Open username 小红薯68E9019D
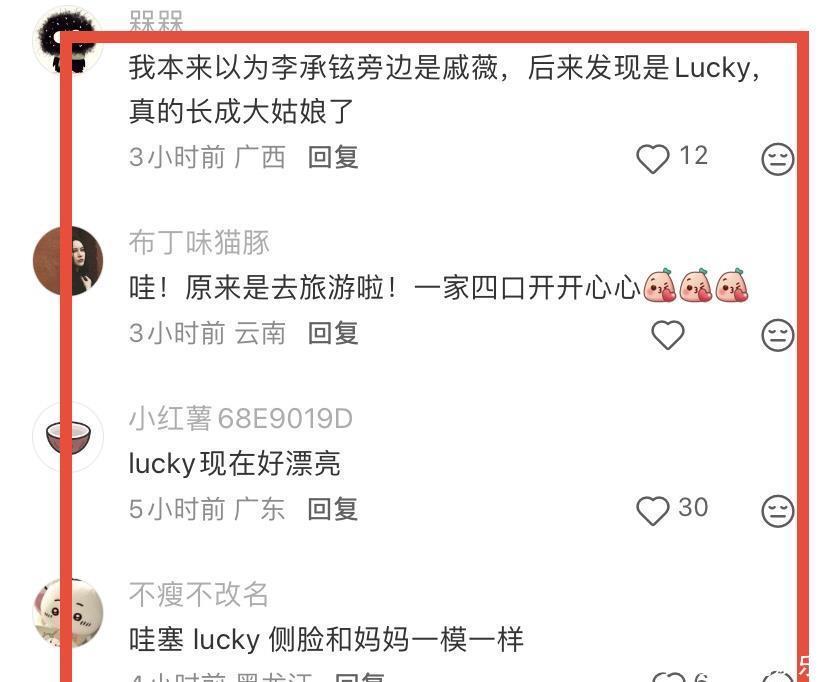The image size is (828, 682). [240, 419]
